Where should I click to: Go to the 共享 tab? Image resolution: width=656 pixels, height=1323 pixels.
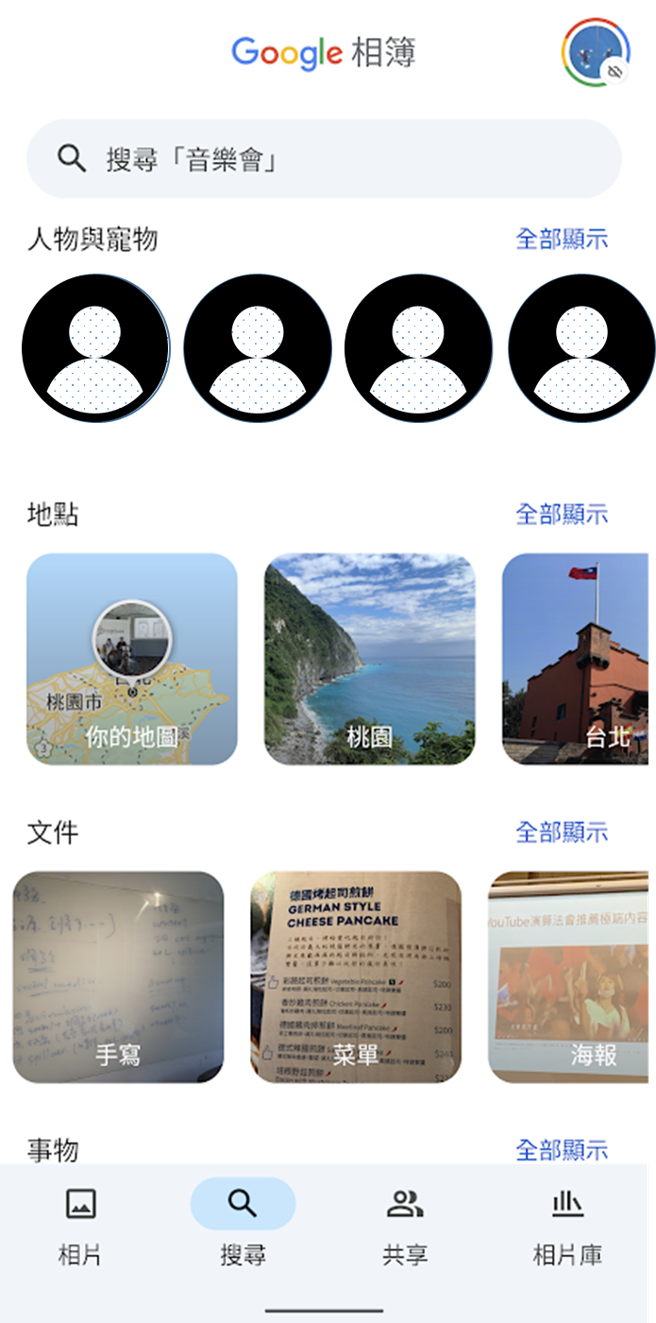pos(405,1226)
